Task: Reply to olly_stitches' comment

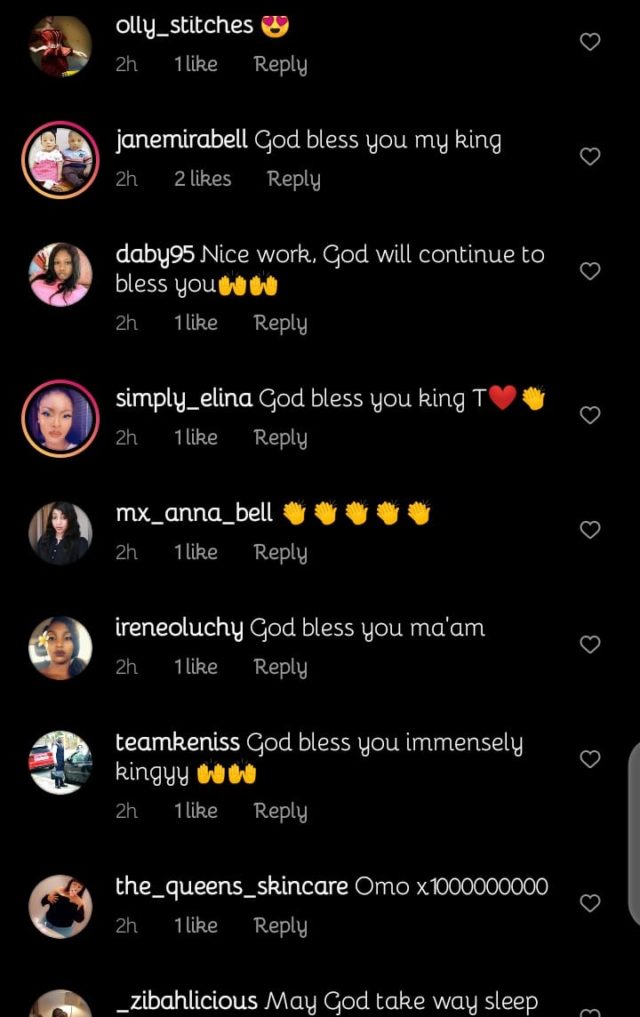Action: pos(280,64)
